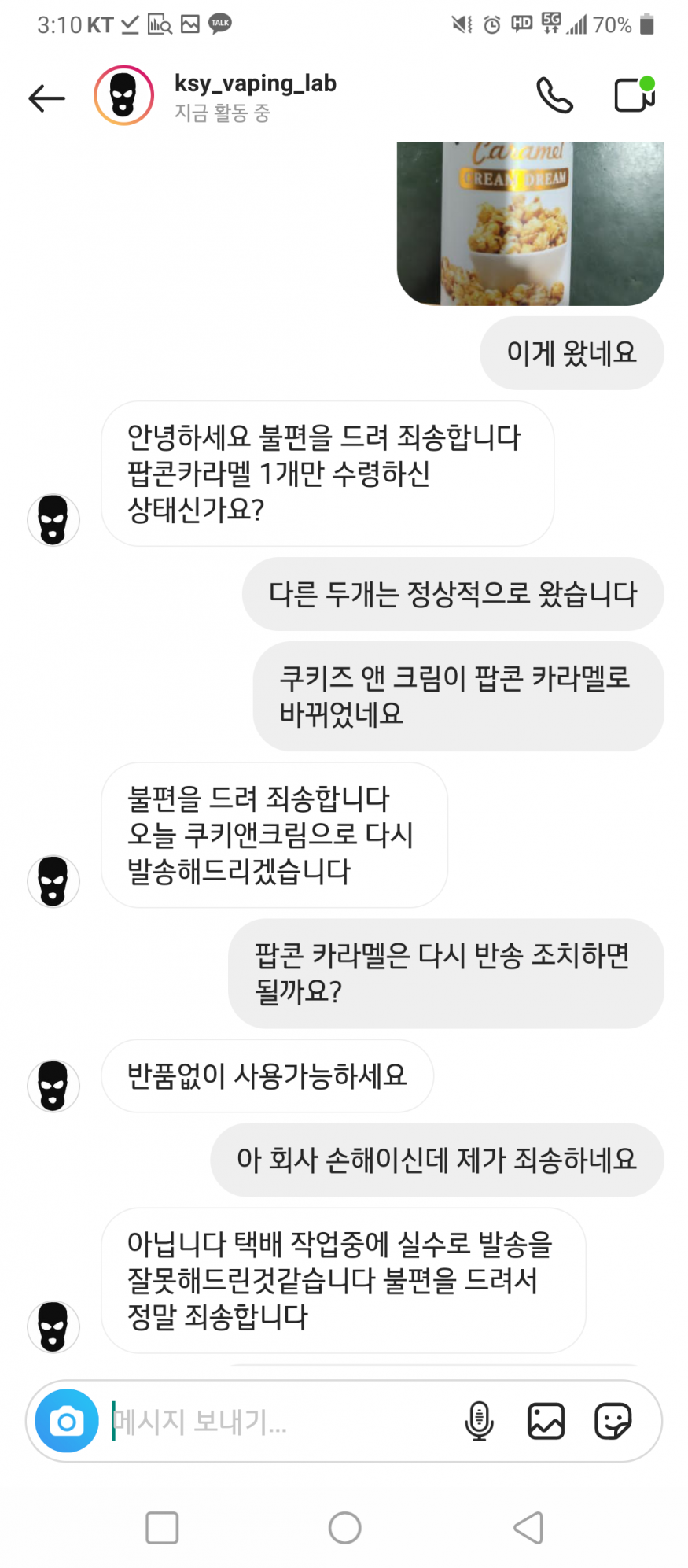This screenshot has width=688, height=1568.
Task: Open the Caramel popcorn photo message
Action: pyautogui.click(x=530, y=223)
